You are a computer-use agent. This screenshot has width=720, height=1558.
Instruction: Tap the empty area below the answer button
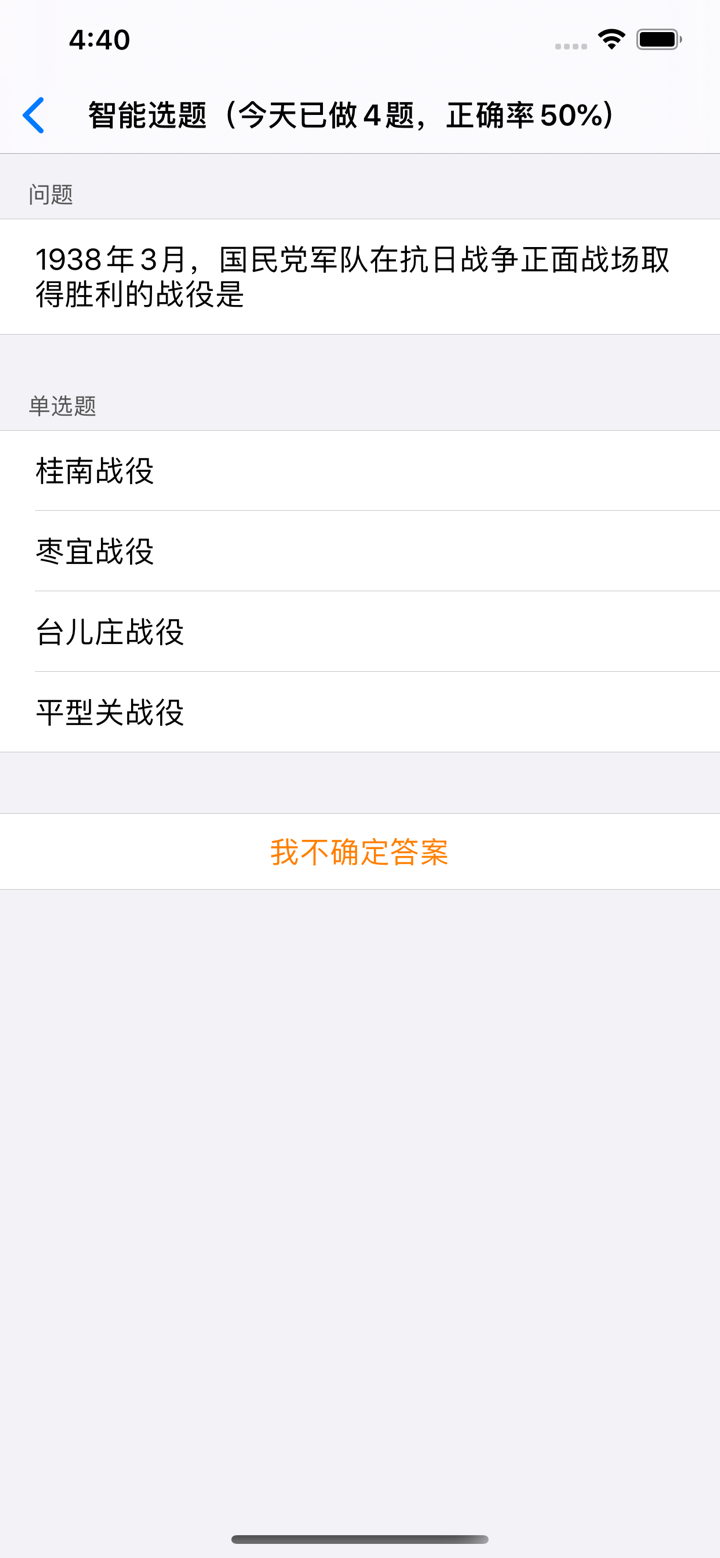click(360, 1100)
